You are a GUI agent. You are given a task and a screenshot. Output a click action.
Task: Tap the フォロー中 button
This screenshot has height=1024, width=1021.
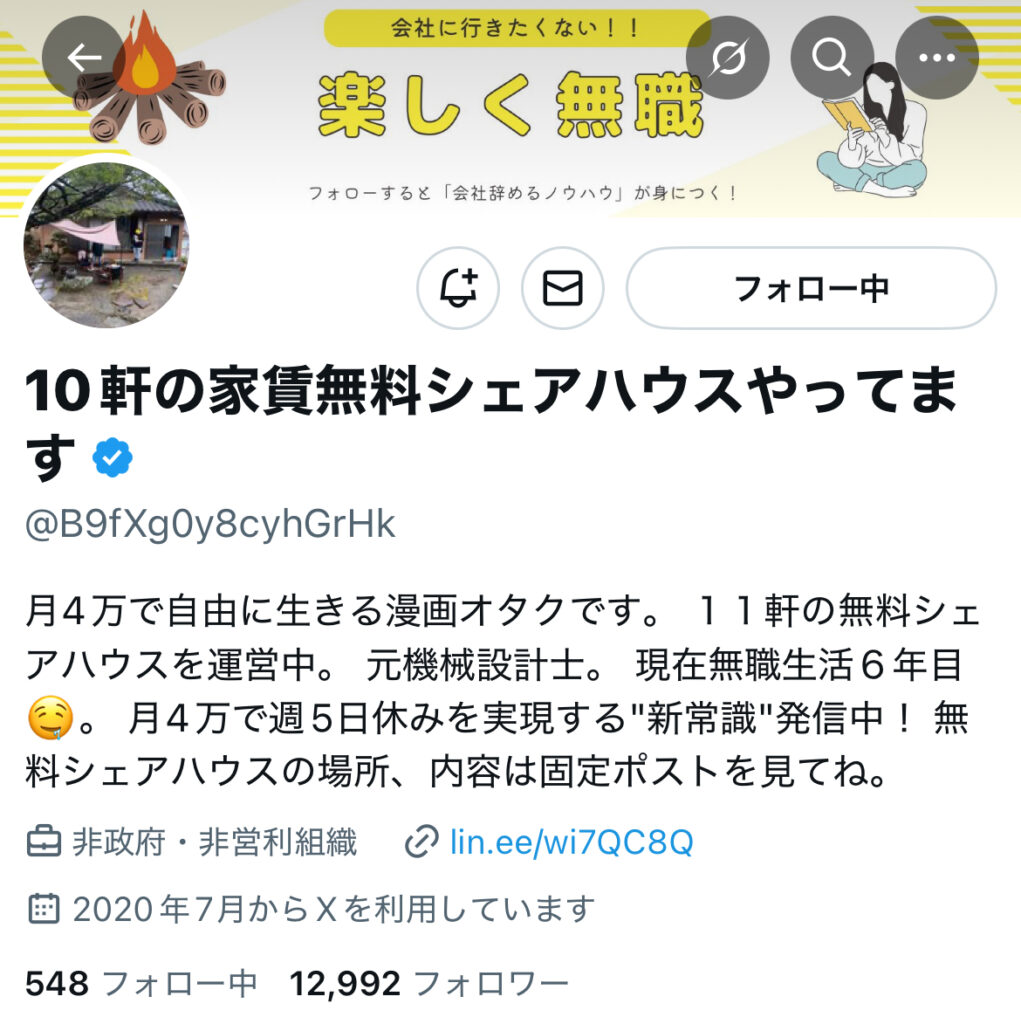[811, 289]
